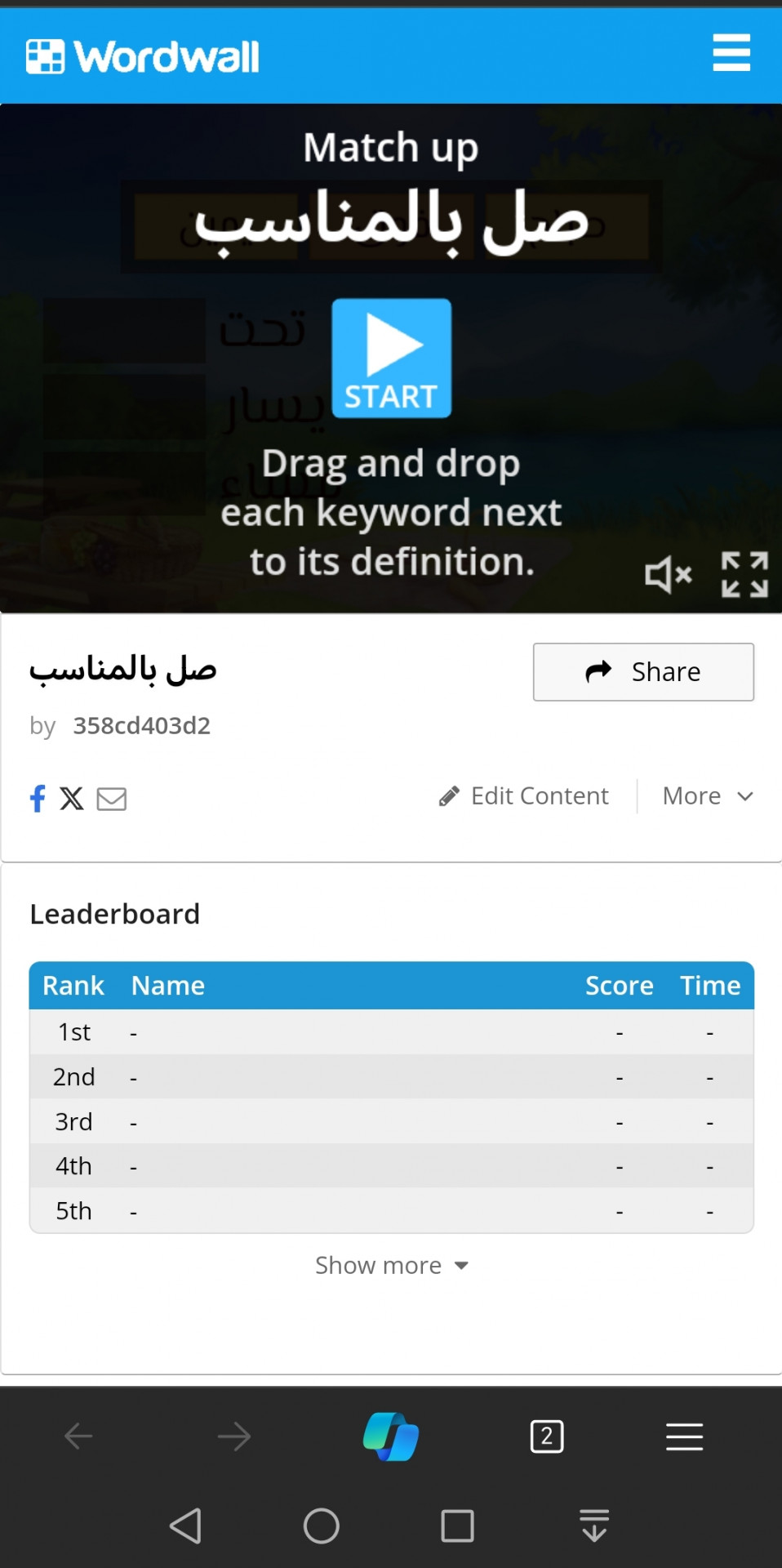Screen dimensions: 782x1568
Task: Open the Wordwall hamburger menu
Action: 731,53
